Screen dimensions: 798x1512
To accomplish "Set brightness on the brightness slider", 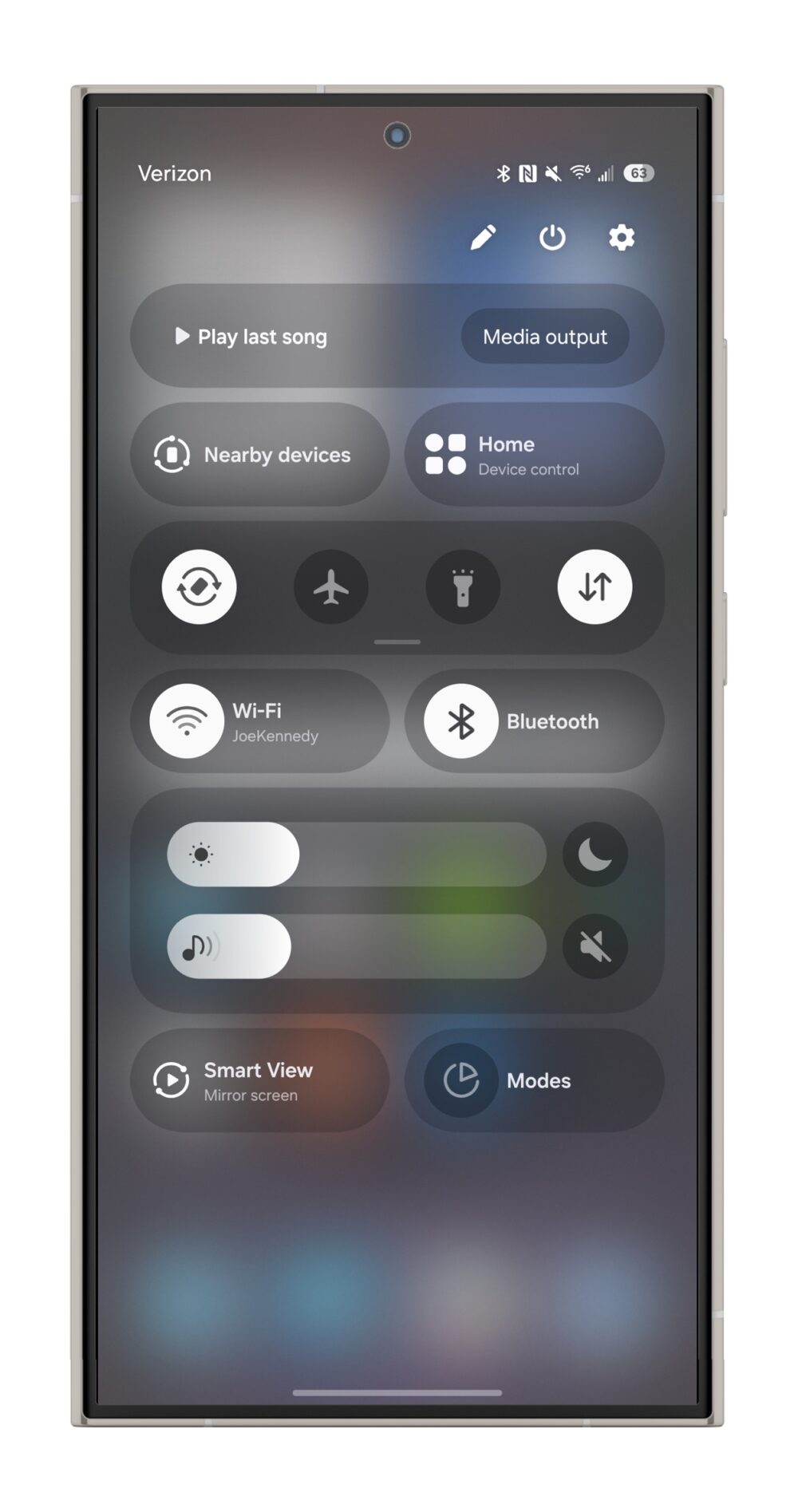I will [357, 855].
